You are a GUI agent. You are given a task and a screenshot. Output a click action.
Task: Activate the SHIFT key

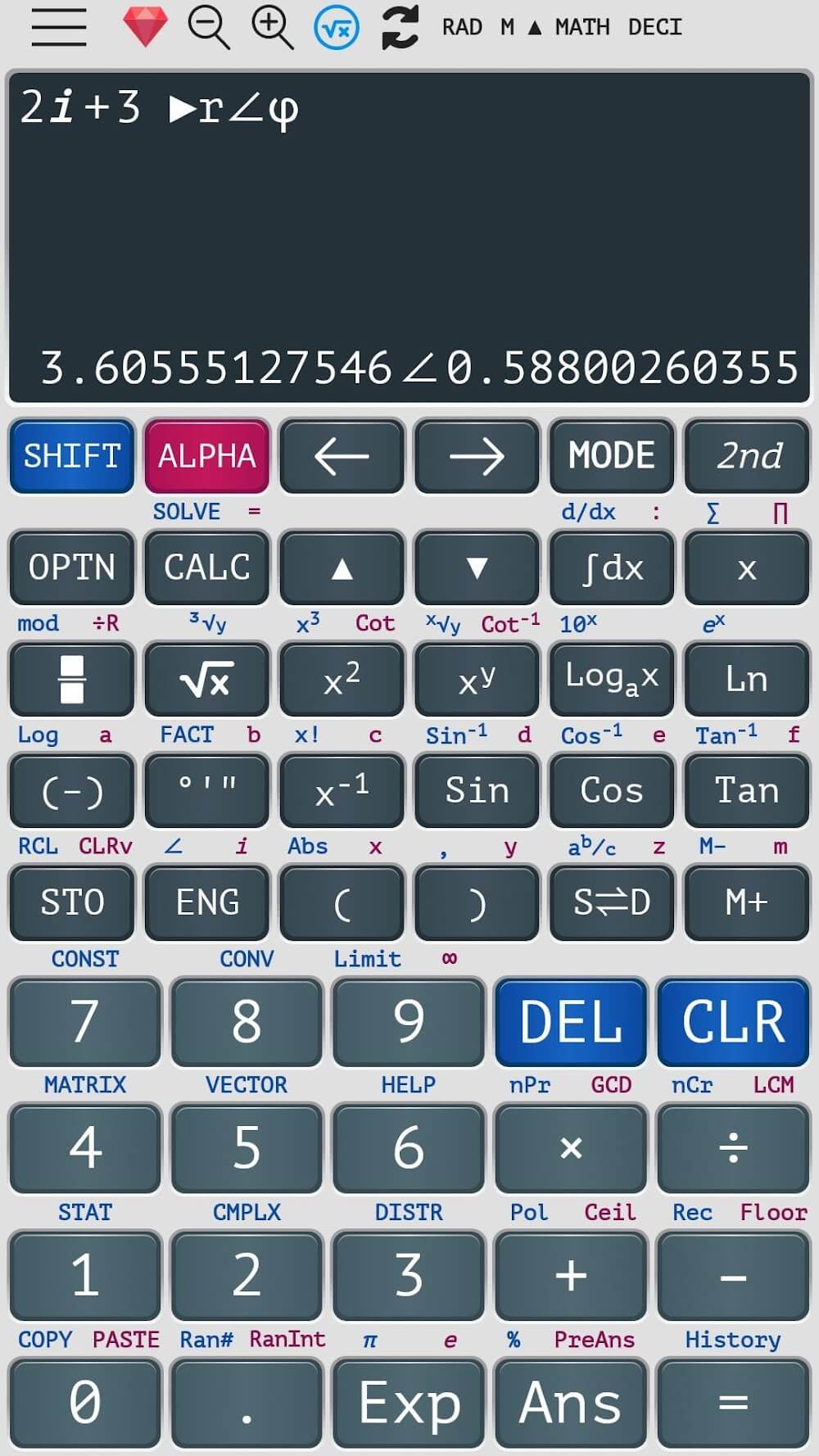[x=72, y=456]
